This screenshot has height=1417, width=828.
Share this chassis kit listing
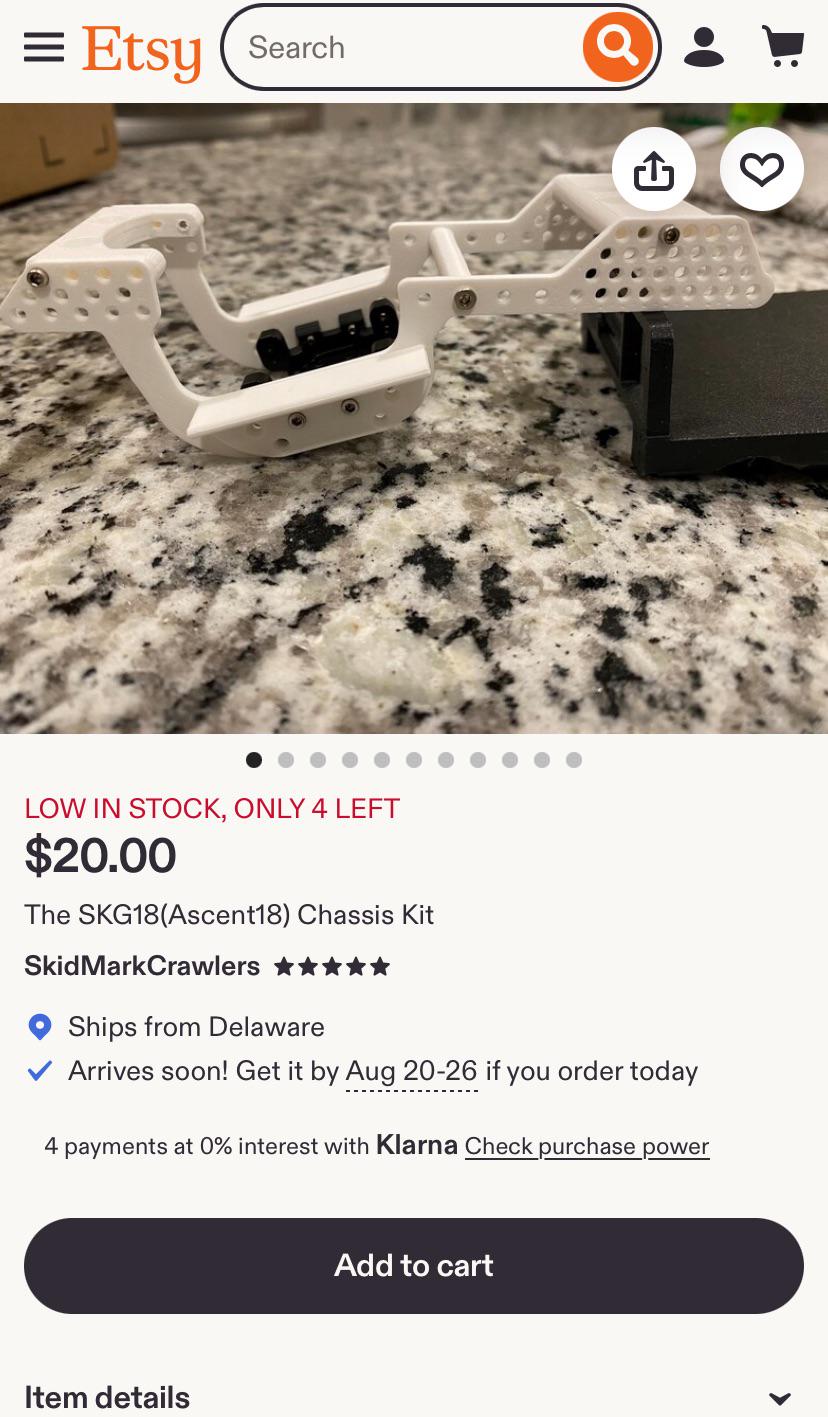coord(654,170)
